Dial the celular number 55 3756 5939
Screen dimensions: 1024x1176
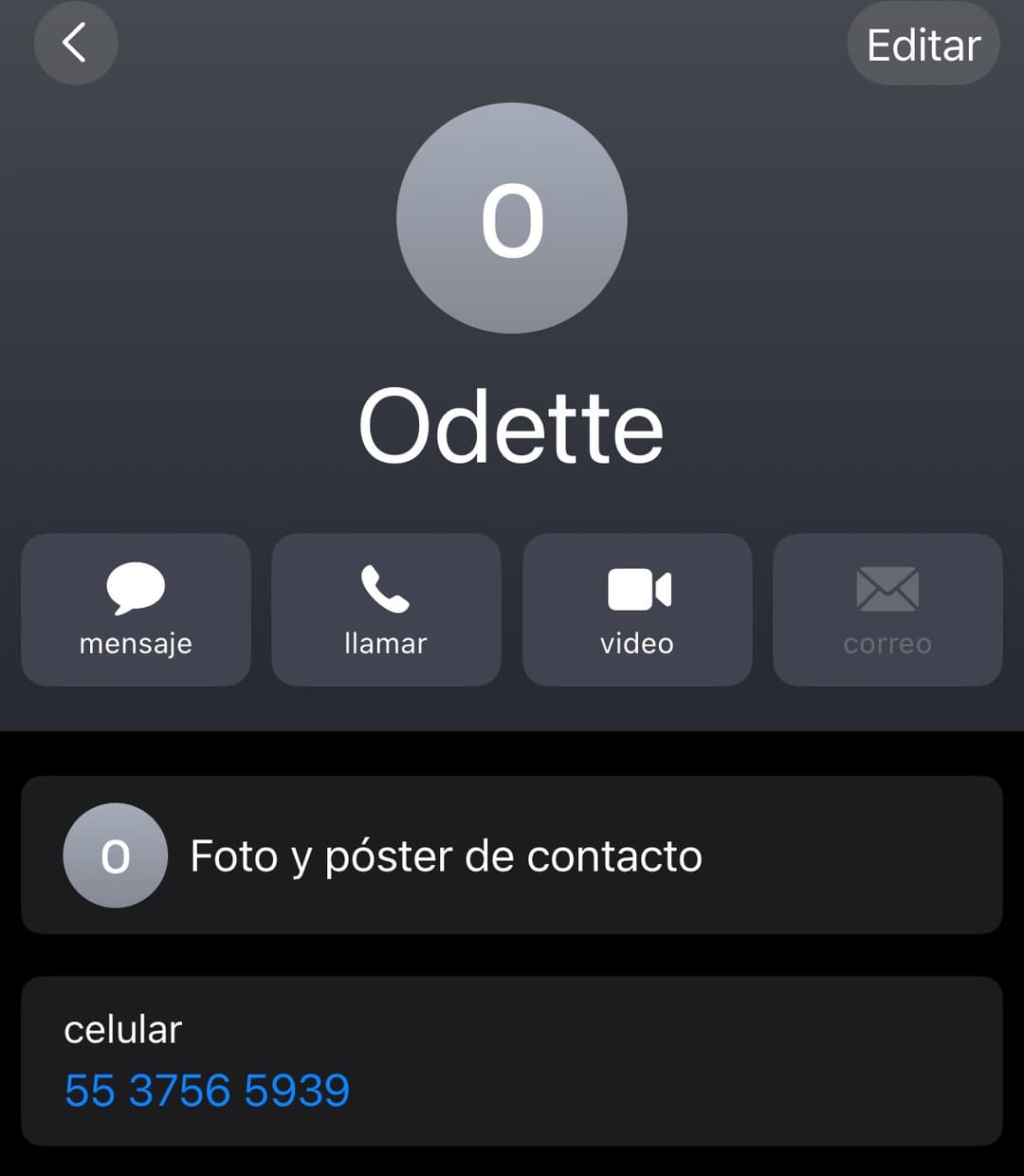(207, 1090)
